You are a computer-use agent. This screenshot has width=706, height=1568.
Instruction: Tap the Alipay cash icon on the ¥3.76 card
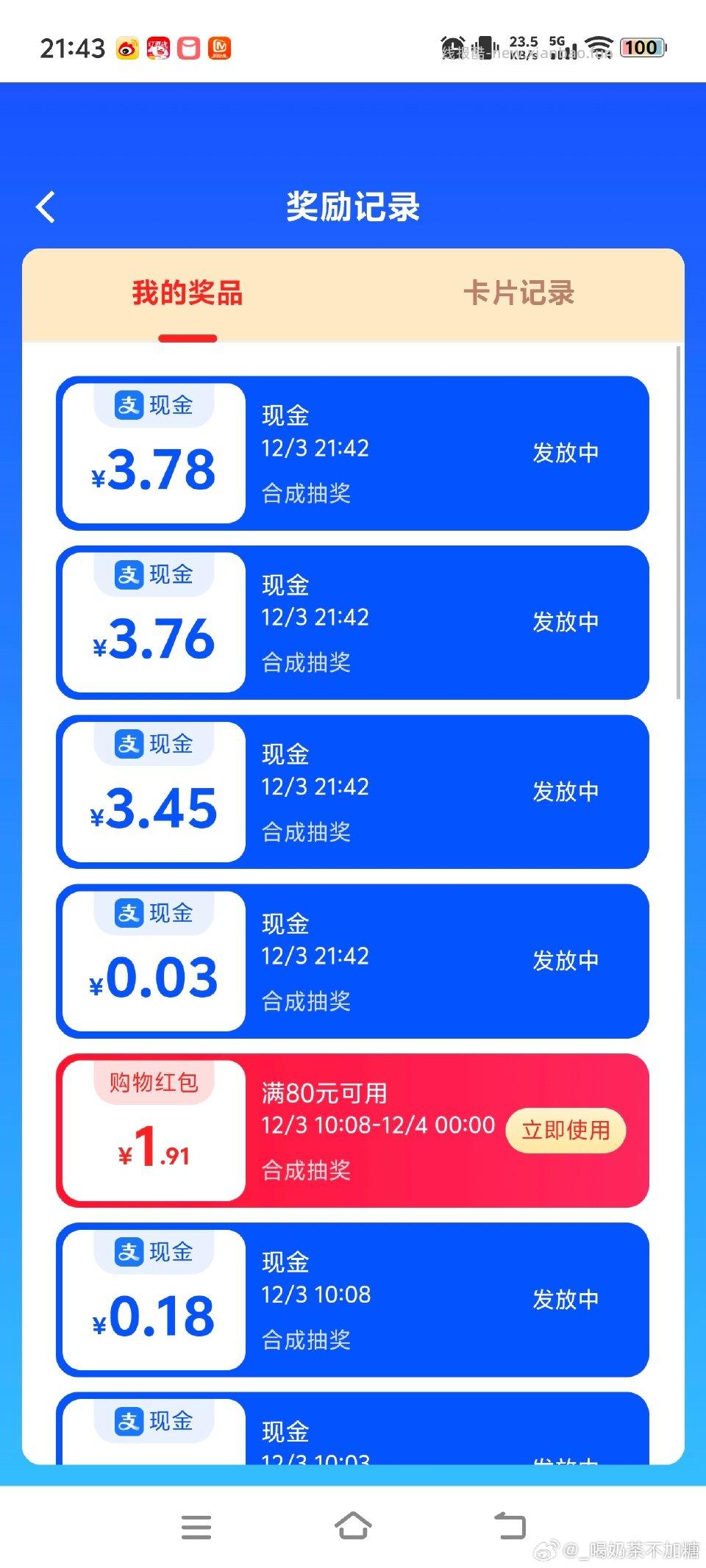[x=151, y=574]
